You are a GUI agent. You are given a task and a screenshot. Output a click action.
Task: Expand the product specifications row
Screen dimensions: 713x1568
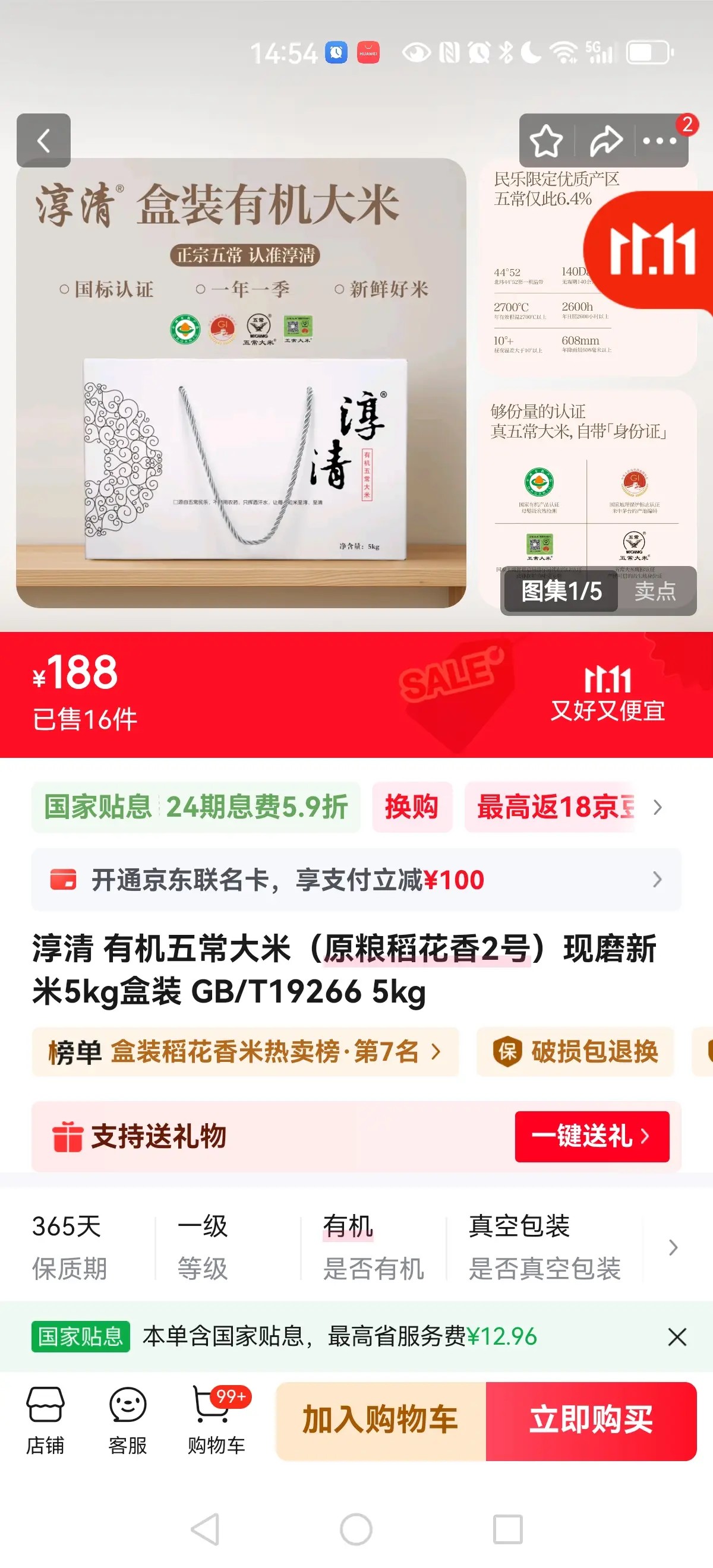tap(672, 1247)
